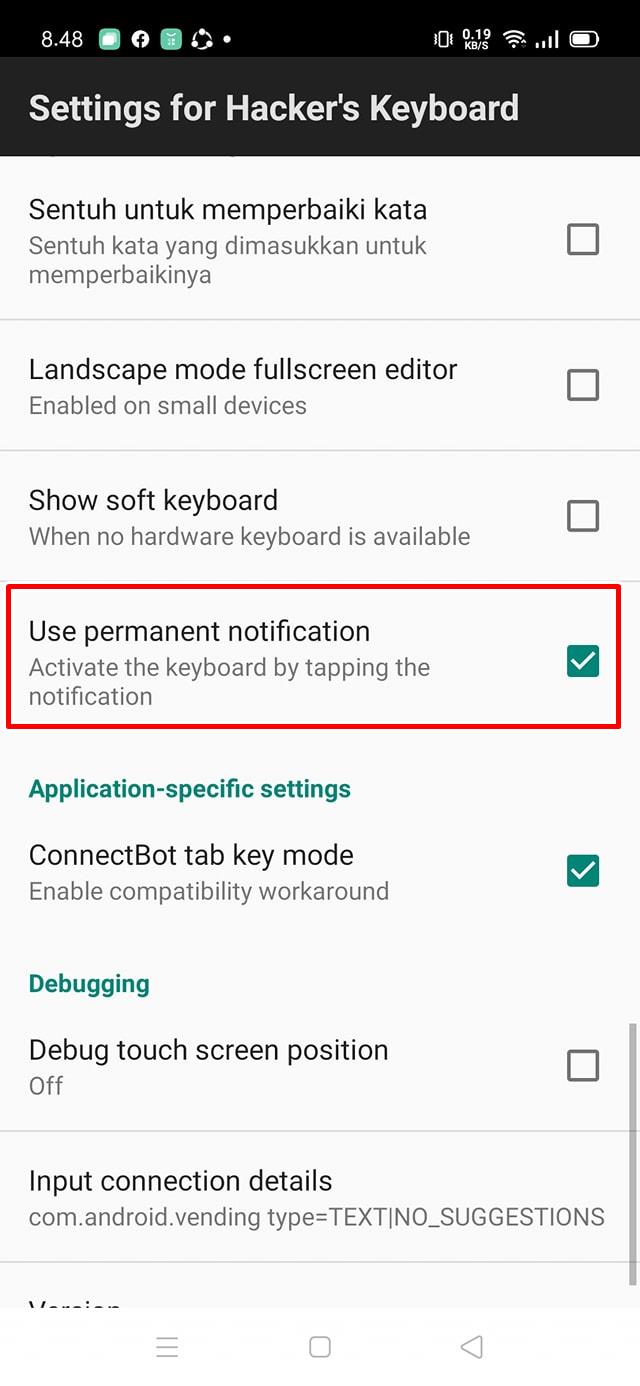Check Landscape mode fullscreen editor
The image size is (640, 1386).
tap(583, 385)
